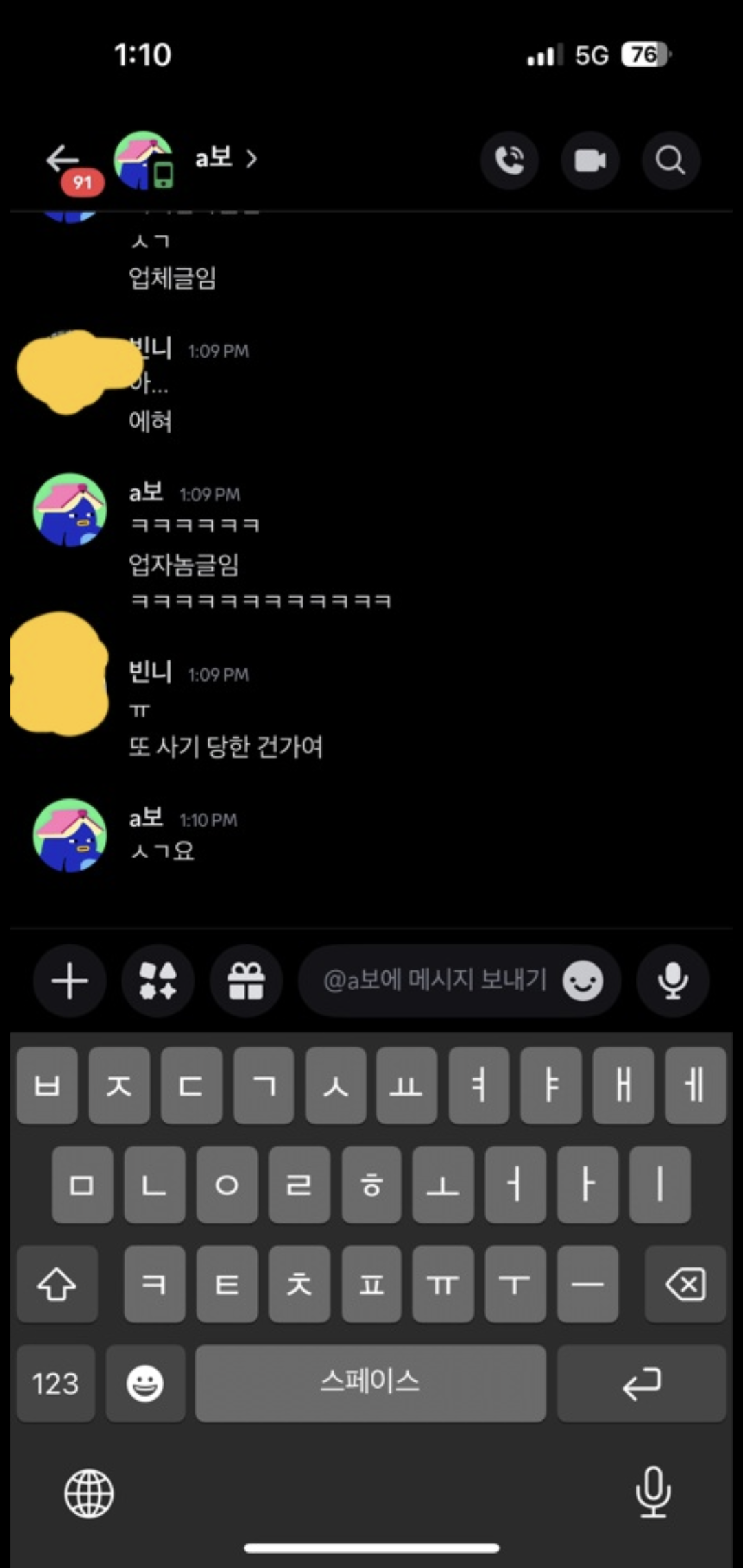
Task: Record a voice message
Action: [x=672, y=980]
